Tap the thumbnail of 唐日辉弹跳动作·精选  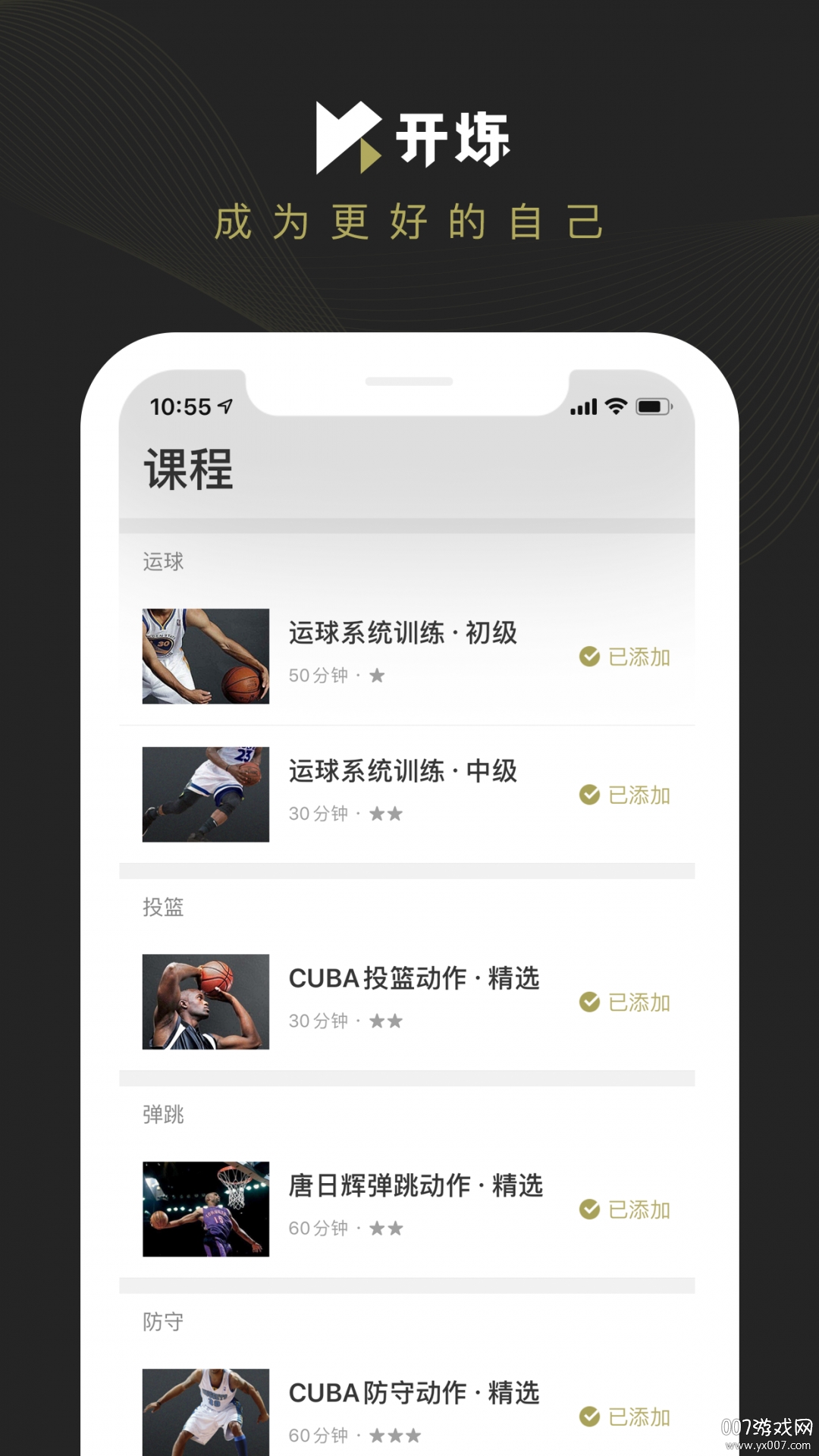(205, 1209)
